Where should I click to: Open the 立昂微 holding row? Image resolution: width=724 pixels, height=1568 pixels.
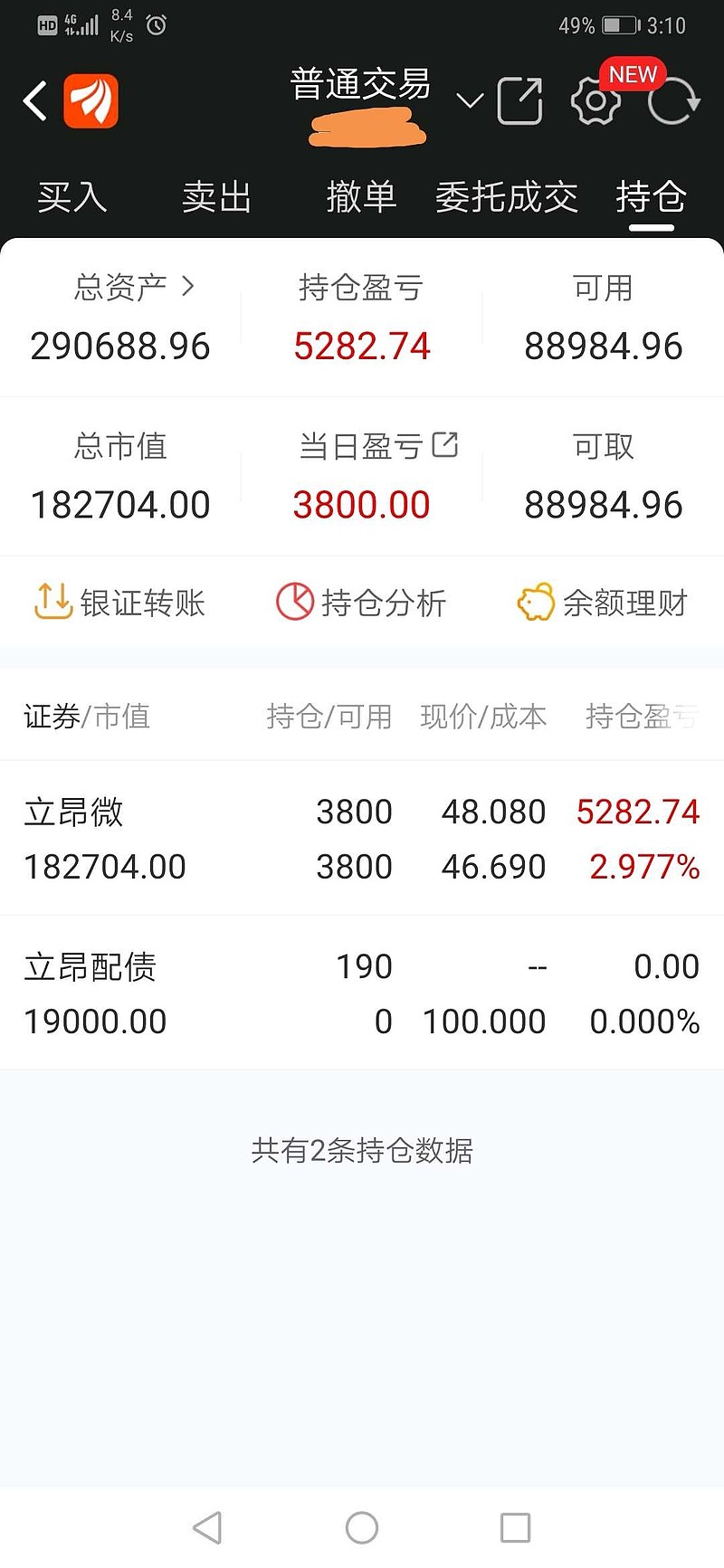click(x=362, y=839)
